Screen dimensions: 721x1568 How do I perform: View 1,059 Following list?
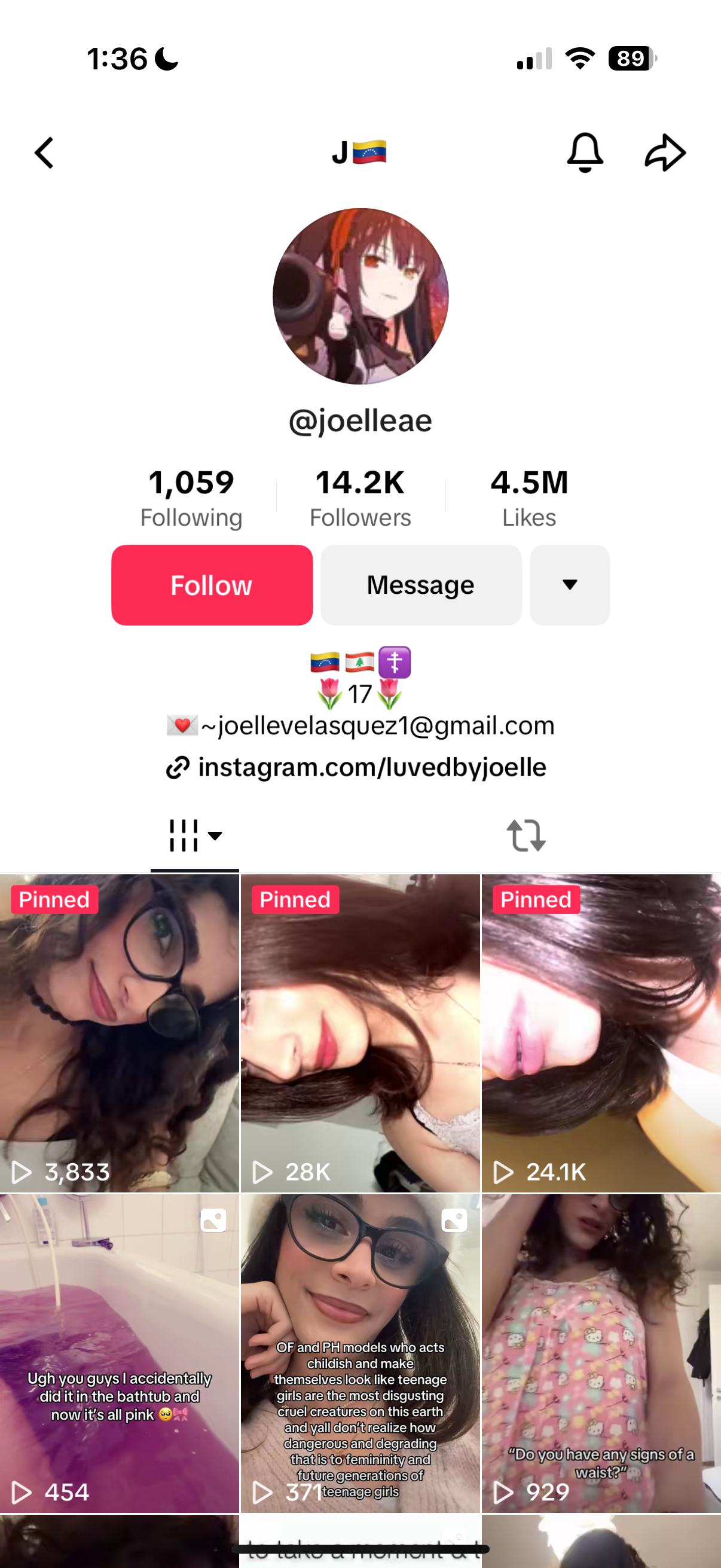(x=191, y=498)
